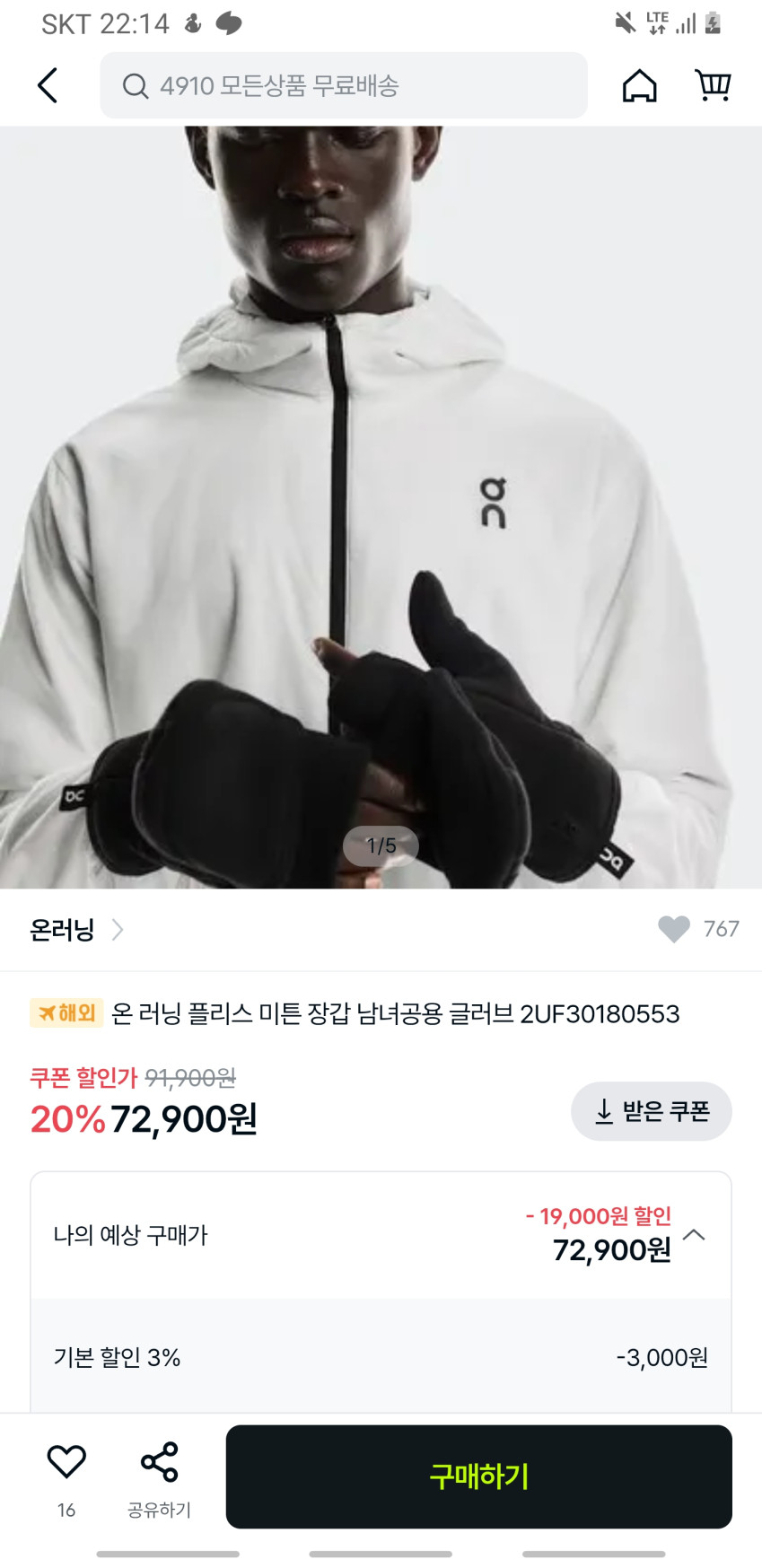Add to wishlist with the bottom heart

[66, 1462]
